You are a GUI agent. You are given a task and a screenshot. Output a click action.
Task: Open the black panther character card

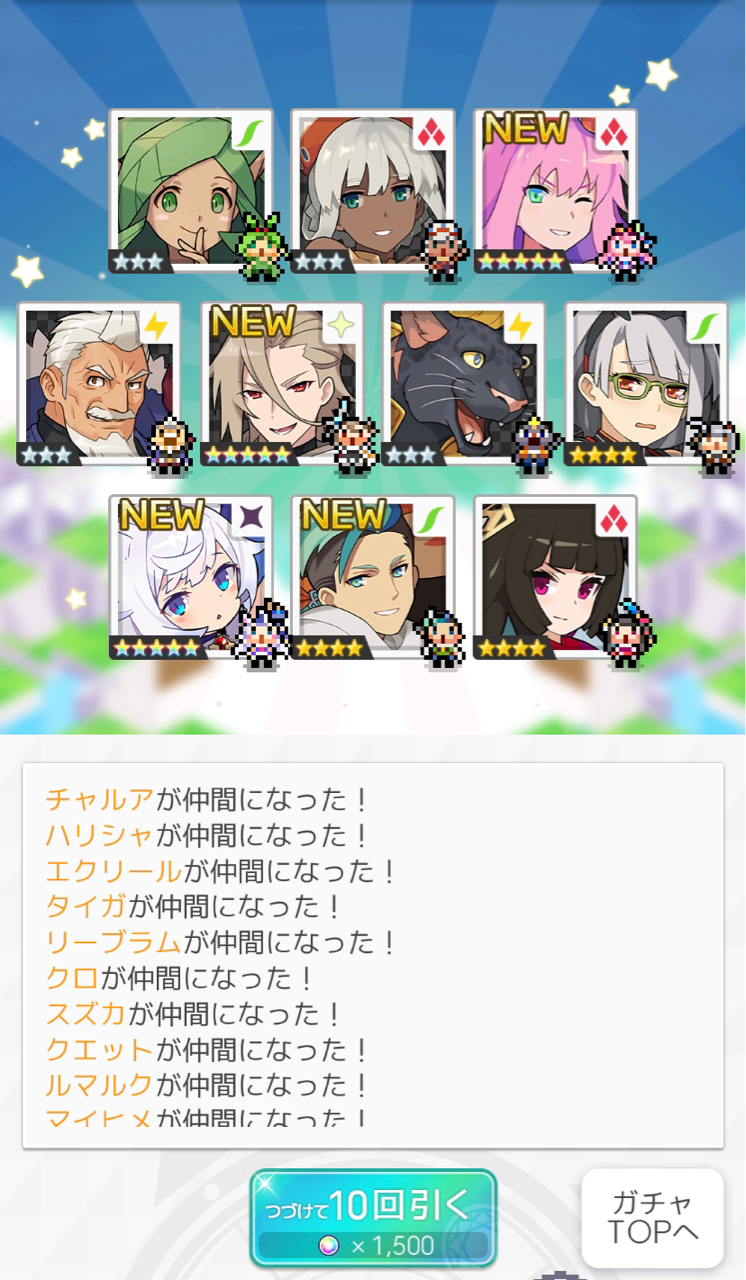(x=463, y=384)
